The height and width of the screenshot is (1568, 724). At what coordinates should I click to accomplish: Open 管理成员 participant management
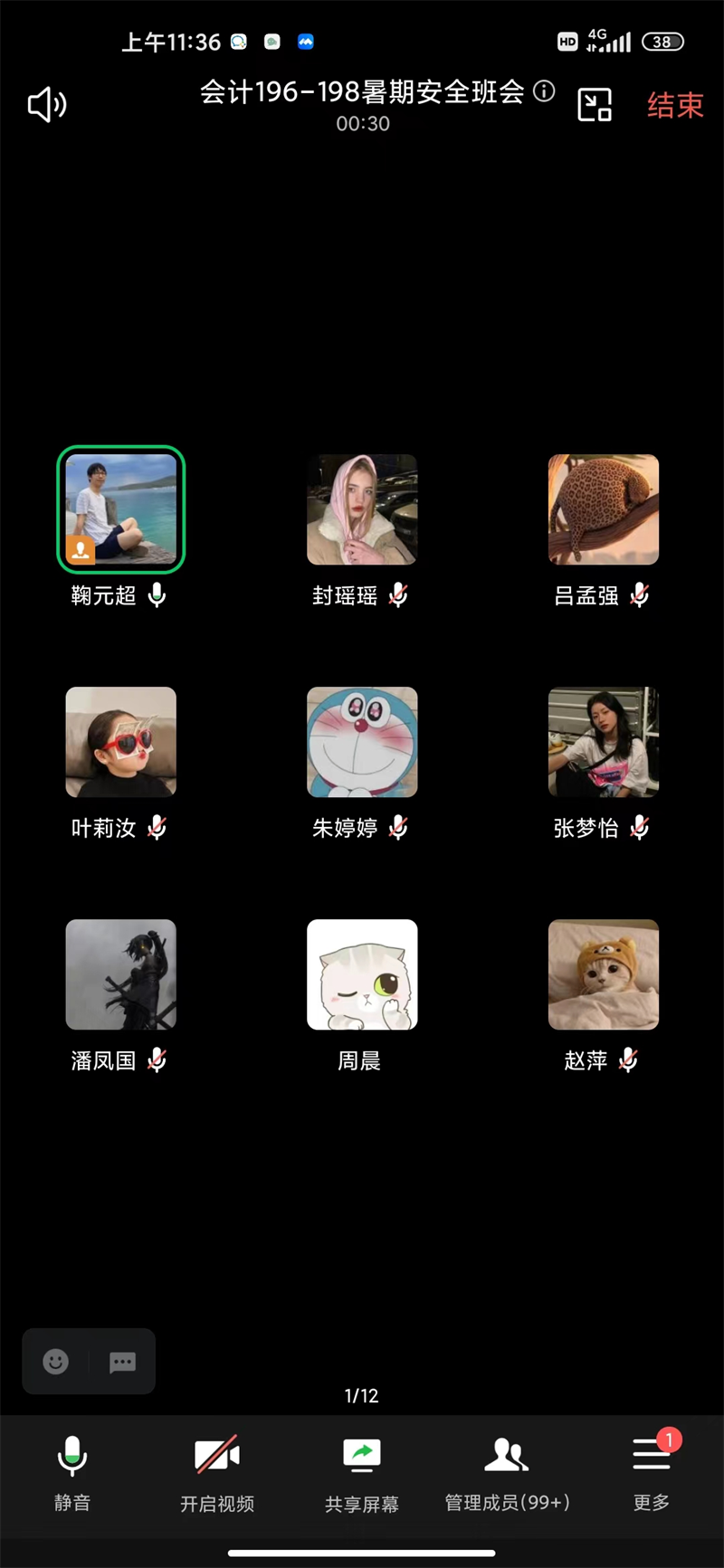[507, 1472]
